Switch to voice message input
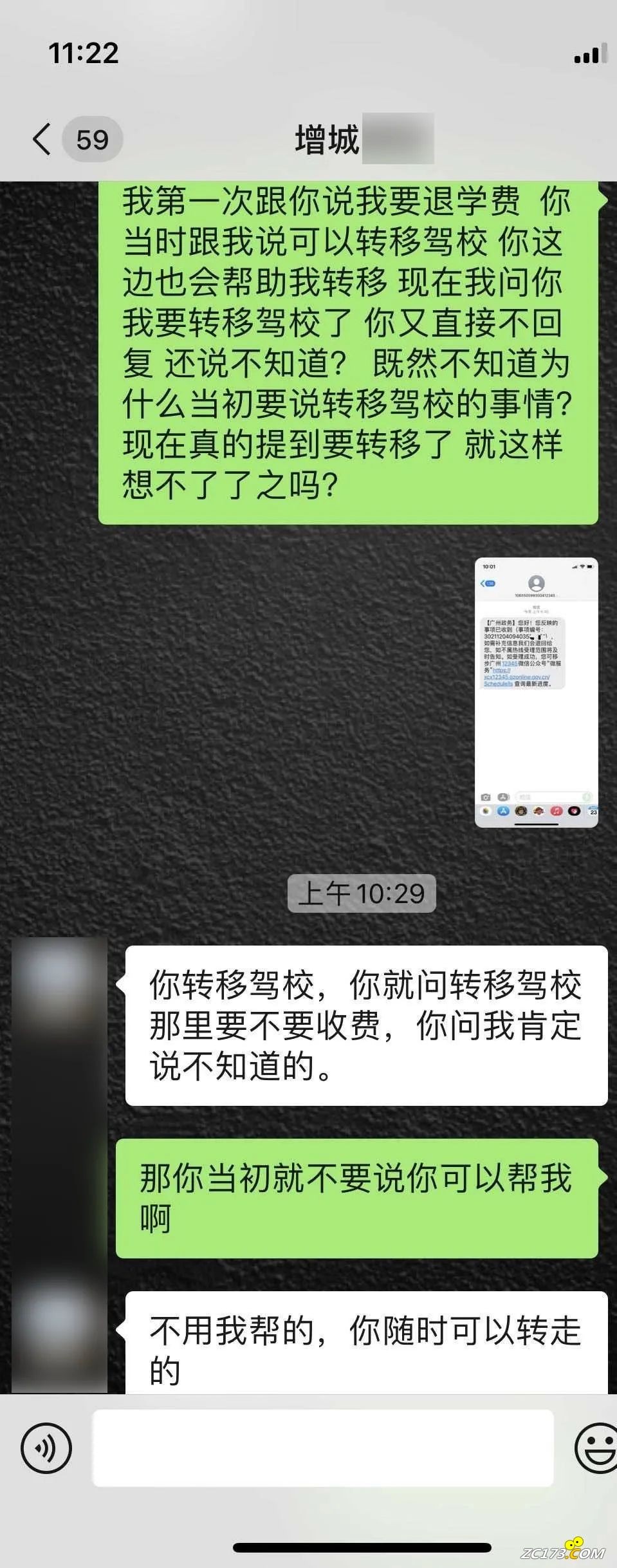 46,1448
